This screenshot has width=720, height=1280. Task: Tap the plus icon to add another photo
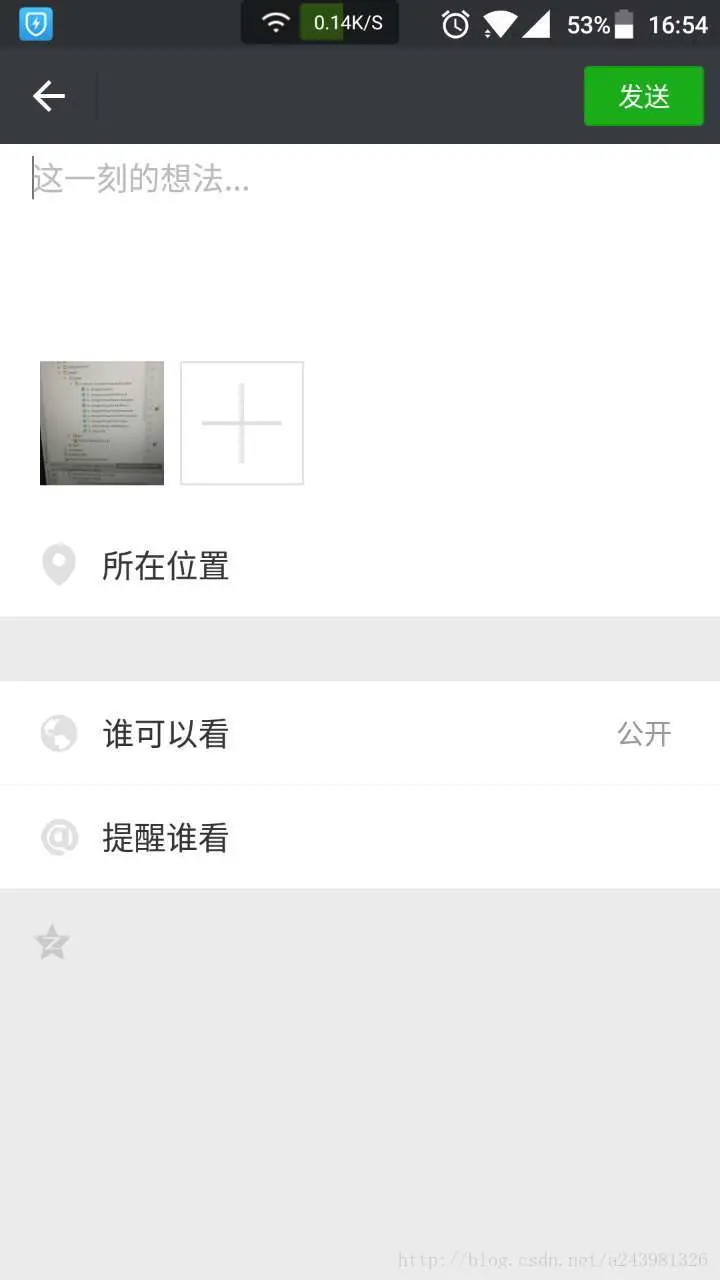pos(241,422)
